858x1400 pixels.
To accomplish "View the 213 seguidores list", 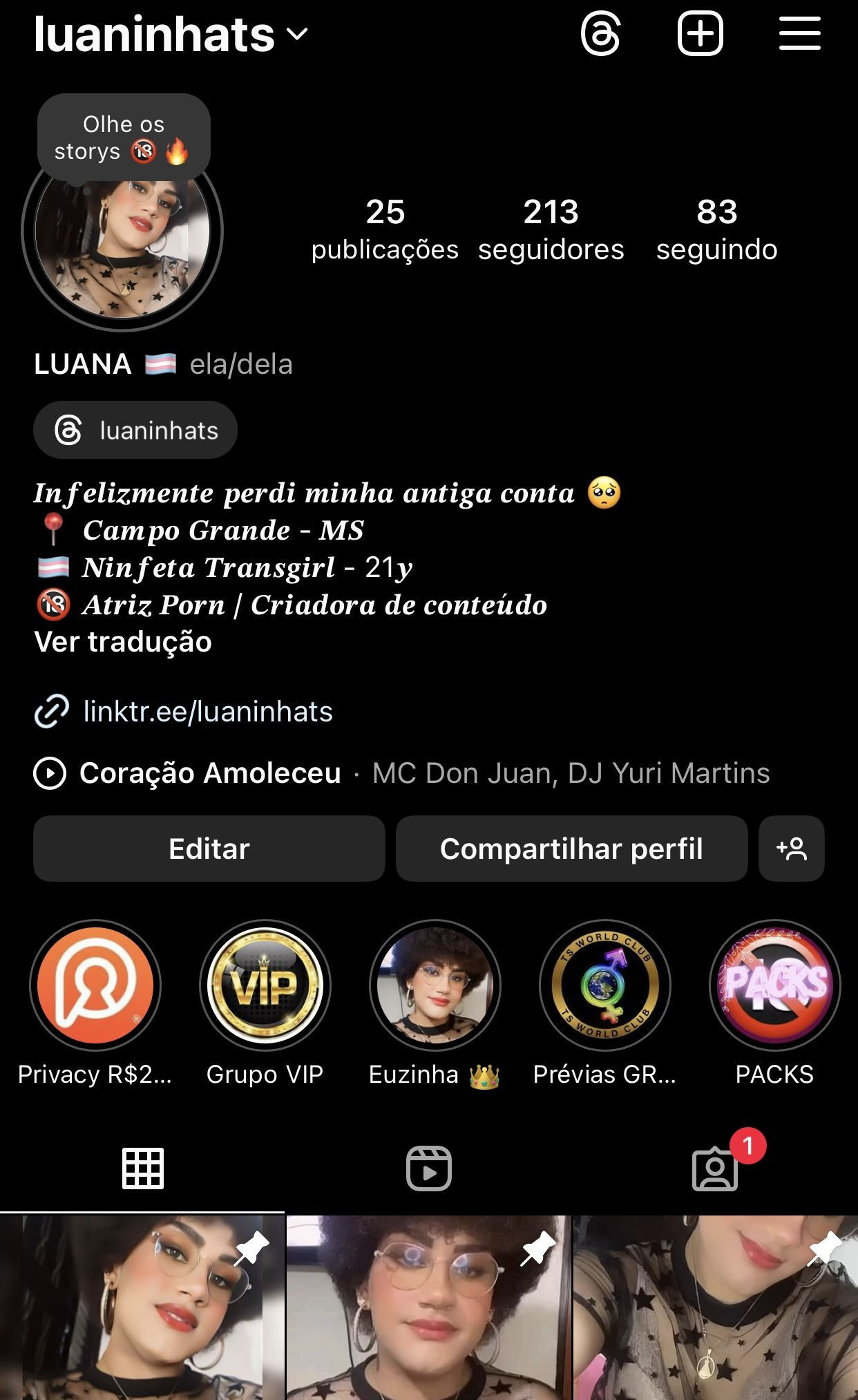I will coord(551,229).
